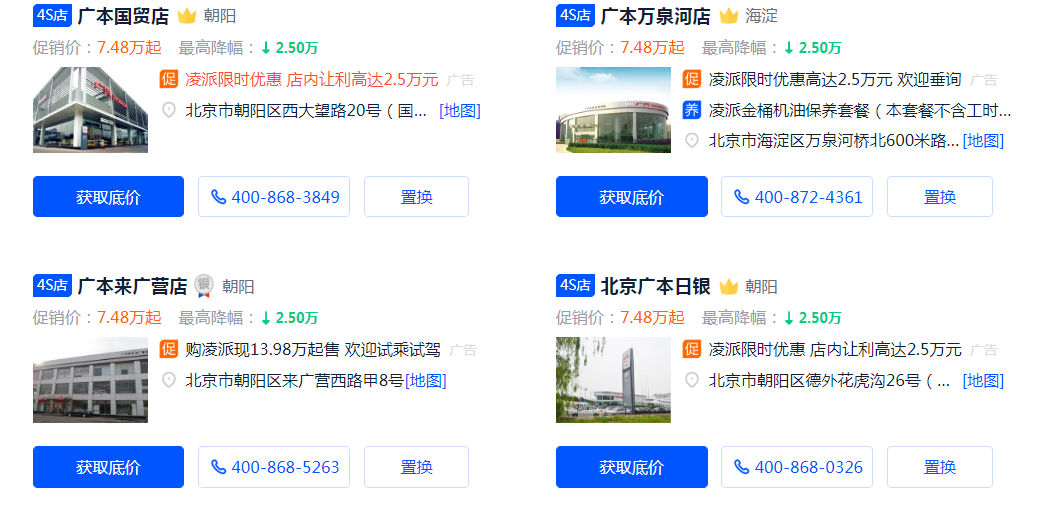Tap 置换 for 广本国贸店

416,197
